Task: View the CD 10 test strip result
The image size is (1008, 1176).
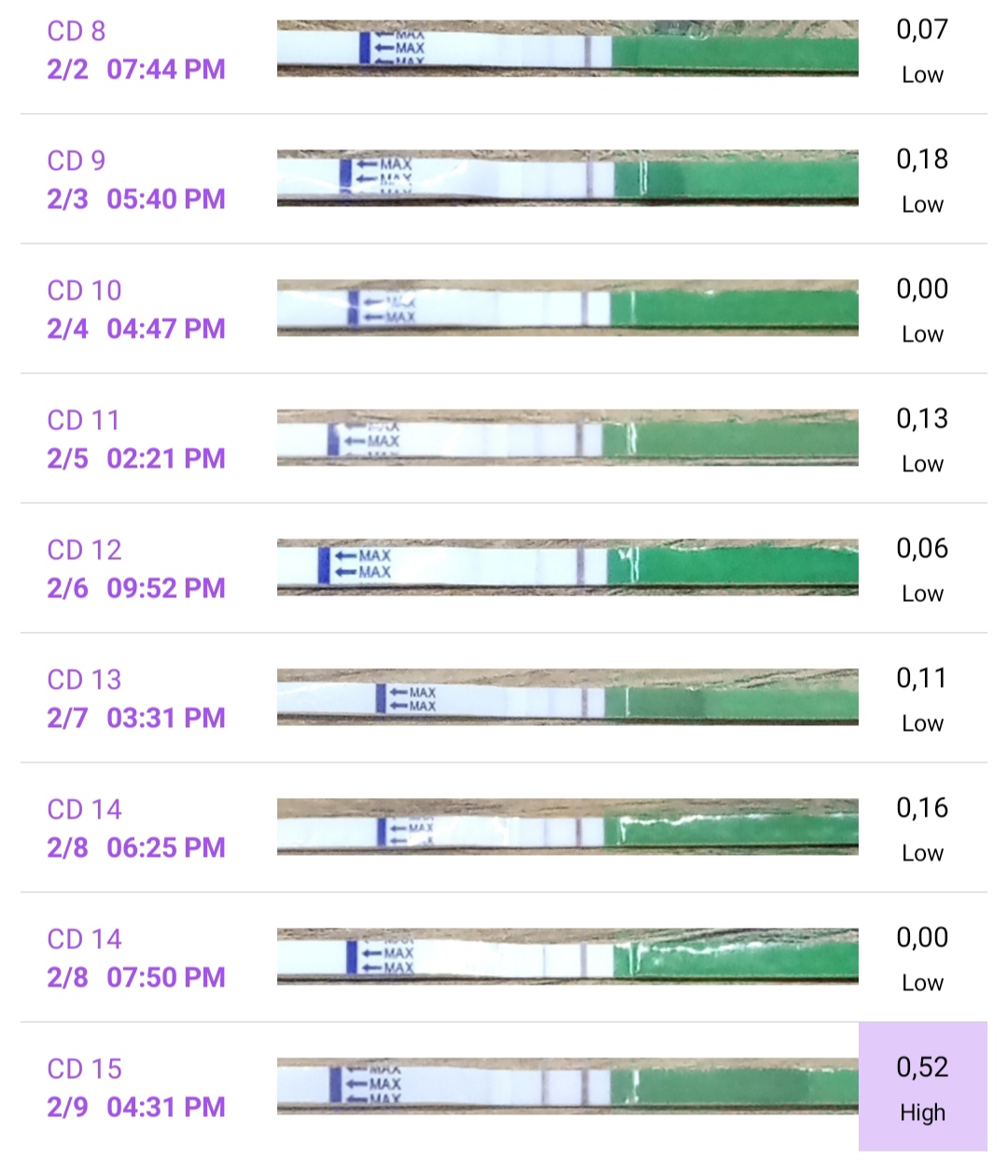Action: (567, 309)
